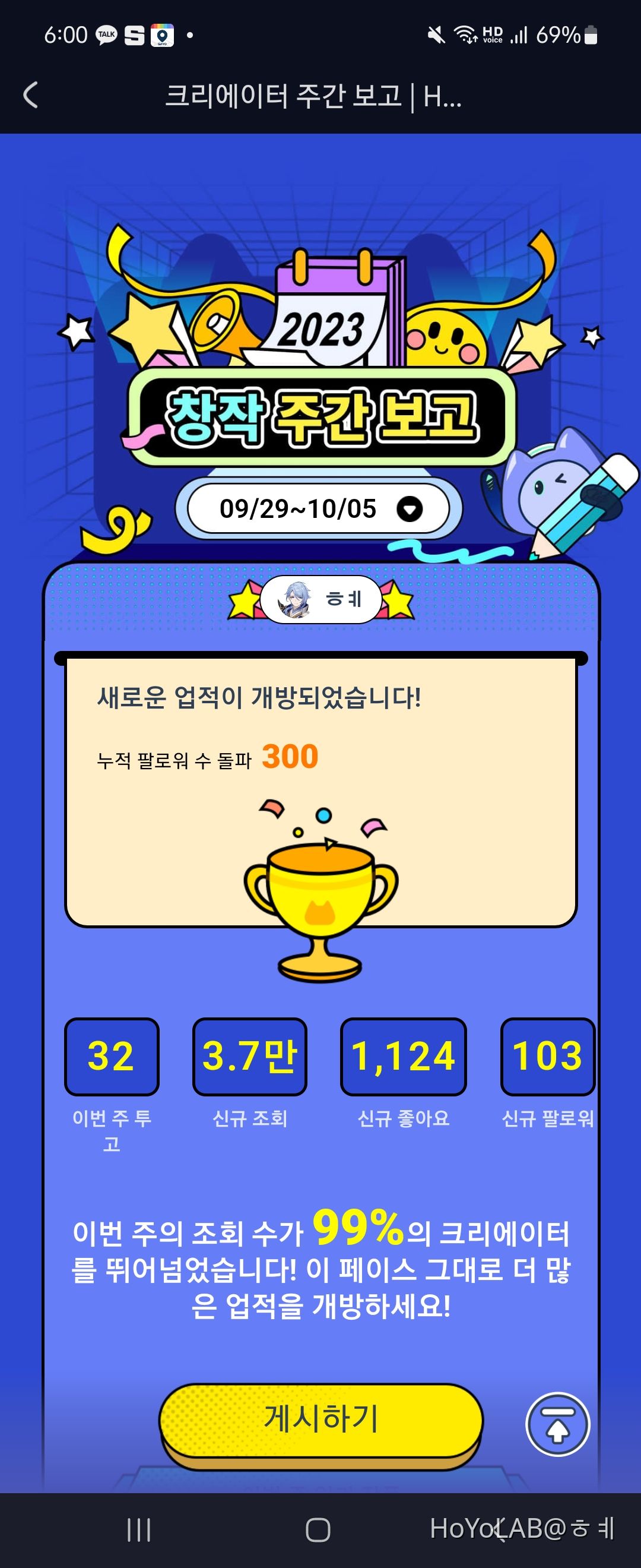Open recent apps from the navigation bar
Screen dimensions: 641x1568
(x=139, y=1529)
